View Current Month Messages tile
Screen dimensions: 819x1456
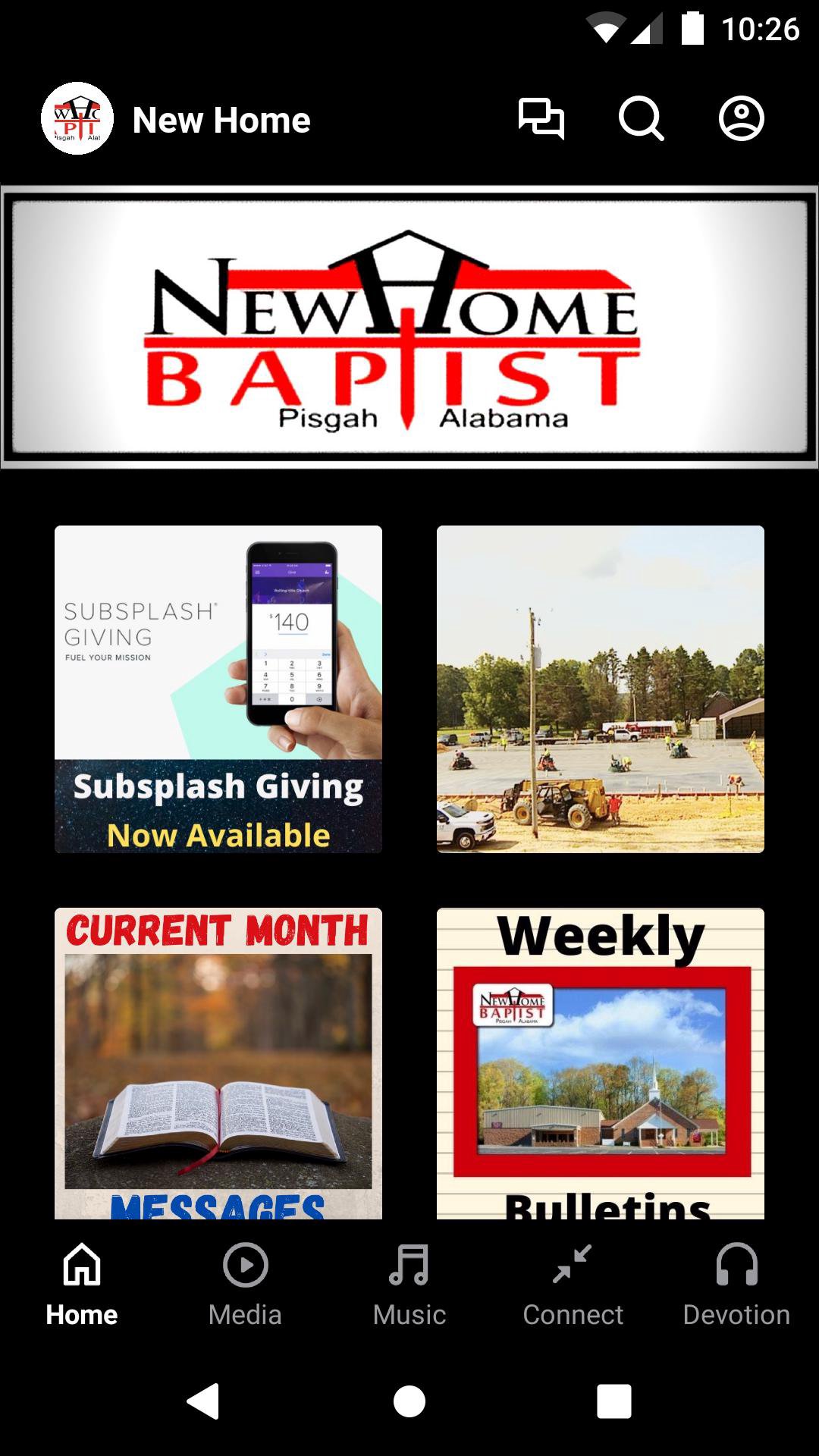coord(218,1062)
